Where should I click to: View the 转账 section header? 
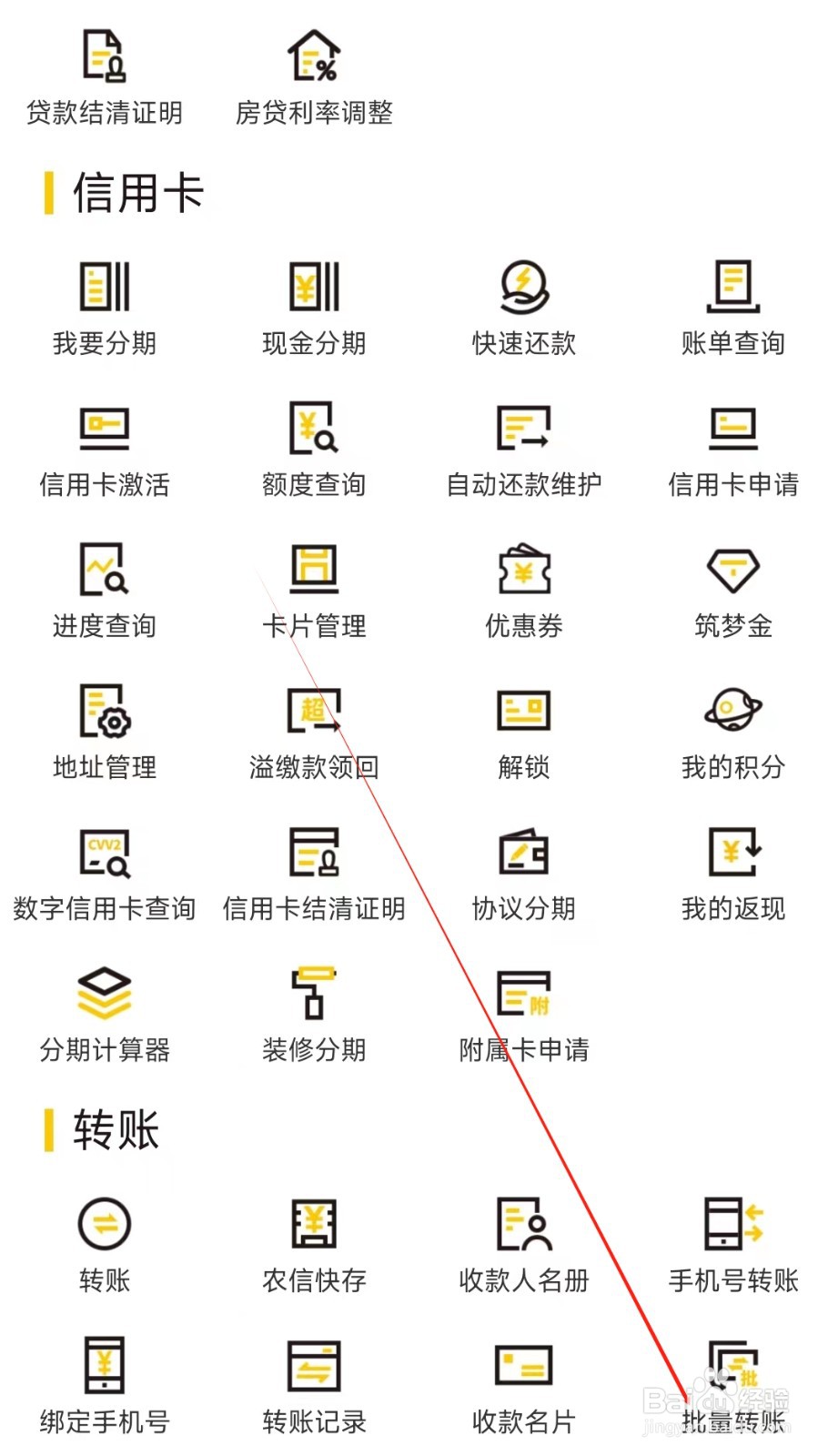114,1128
